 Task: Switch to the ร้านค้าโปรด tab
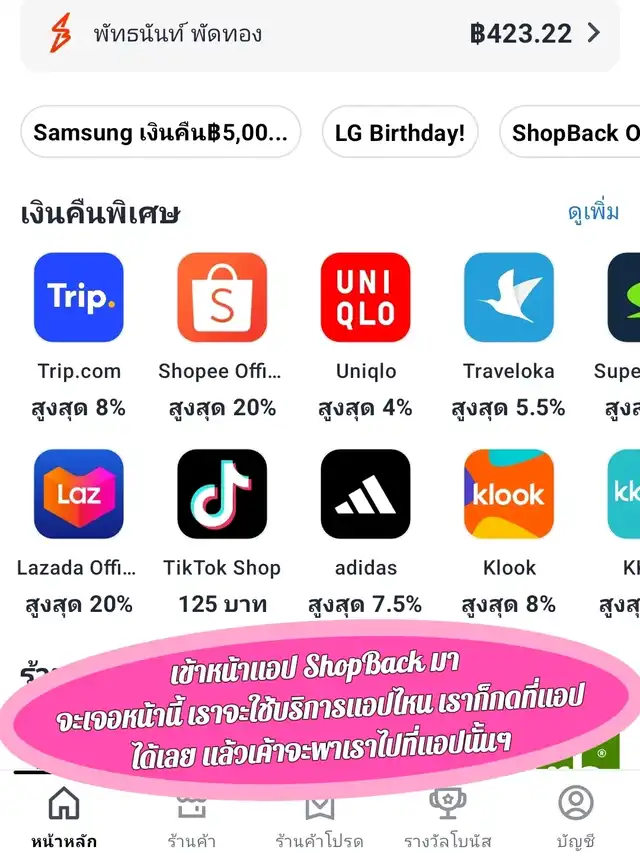point(319,817)
